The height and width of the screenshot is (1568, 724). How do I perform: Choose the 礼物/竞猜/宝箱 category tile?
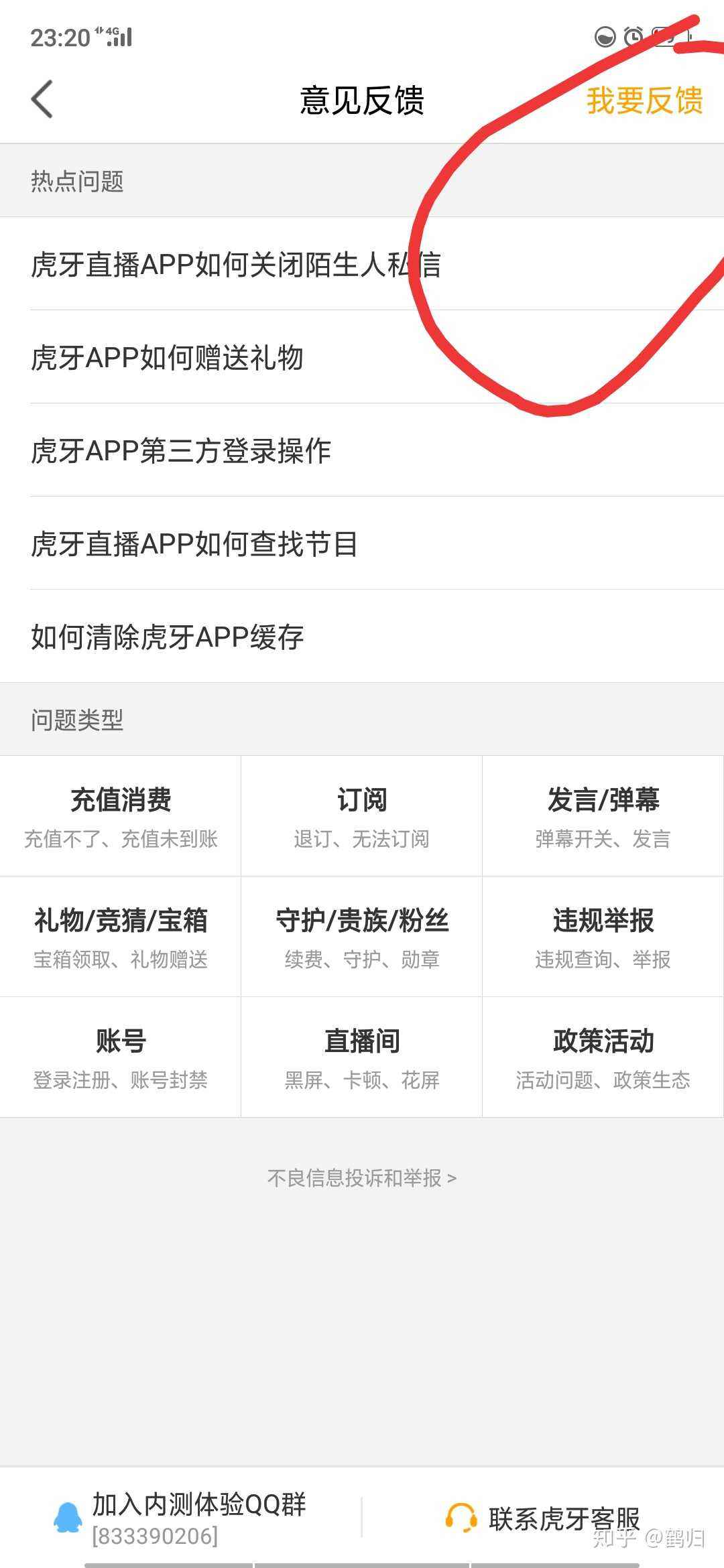pos(121,936)
